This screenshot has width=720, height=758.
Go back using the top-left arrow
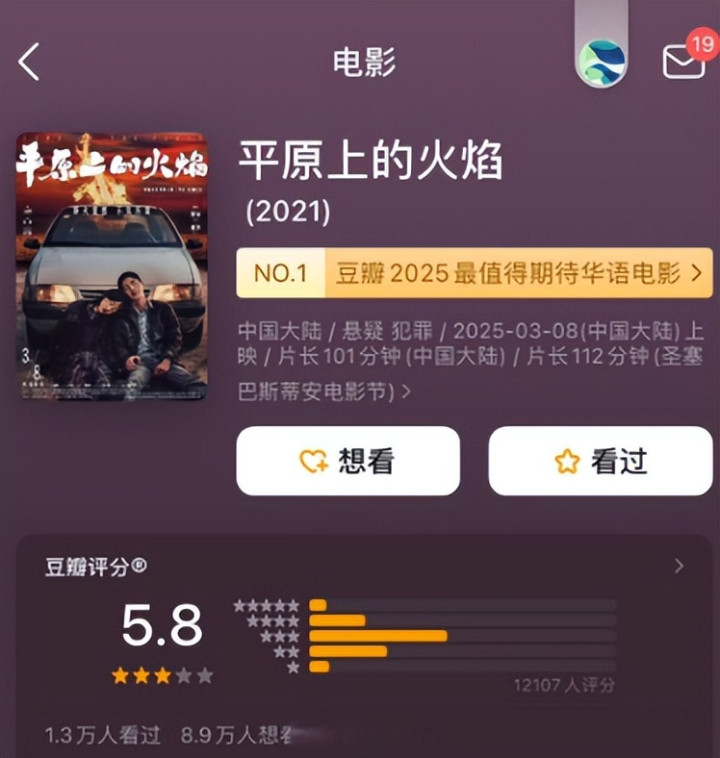coord(29,62)
